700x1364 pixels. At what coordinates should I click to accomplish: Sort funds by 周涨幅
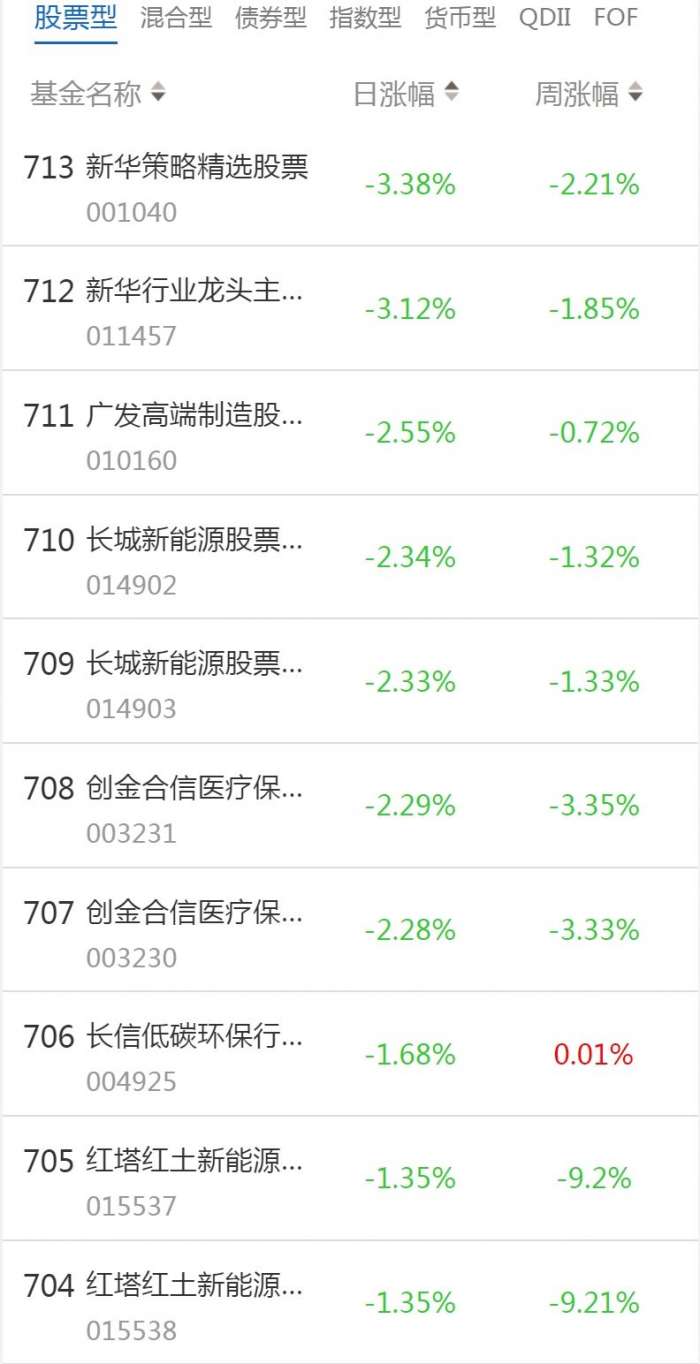point(588,95)
